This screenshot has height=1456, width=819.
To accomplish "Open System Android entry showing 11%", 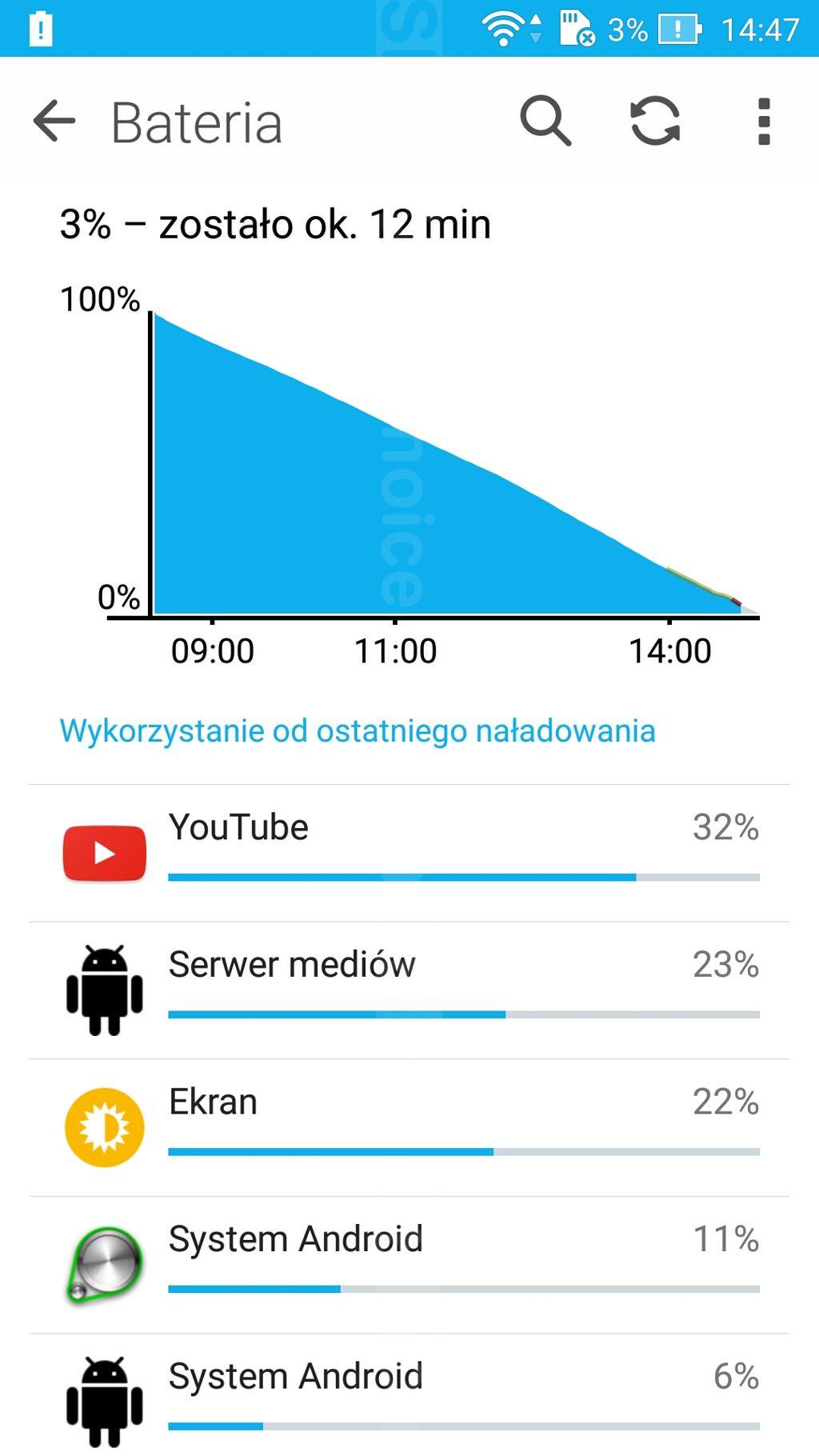I will 409,1266.
